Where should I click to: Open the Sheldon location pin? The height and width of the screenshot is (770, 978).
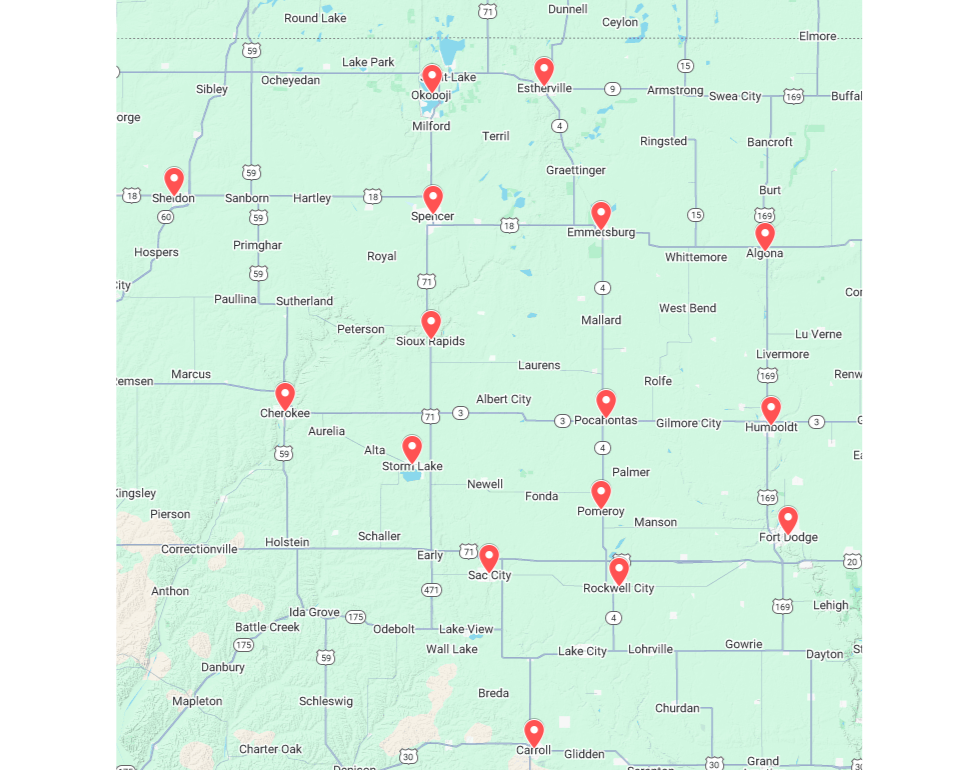(174, 180)
